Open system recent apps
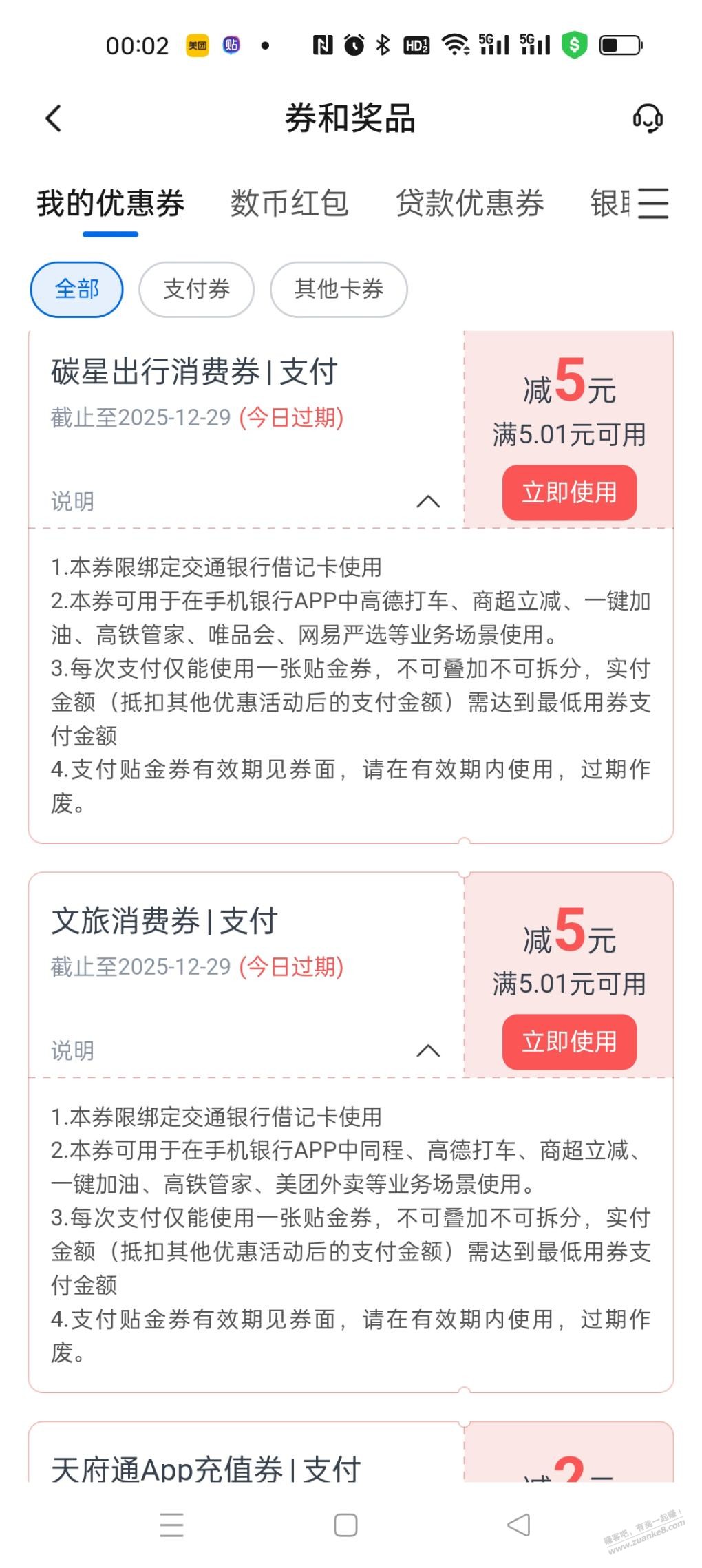This screenshot has height=1568, width=702. tap(171, 1525)
